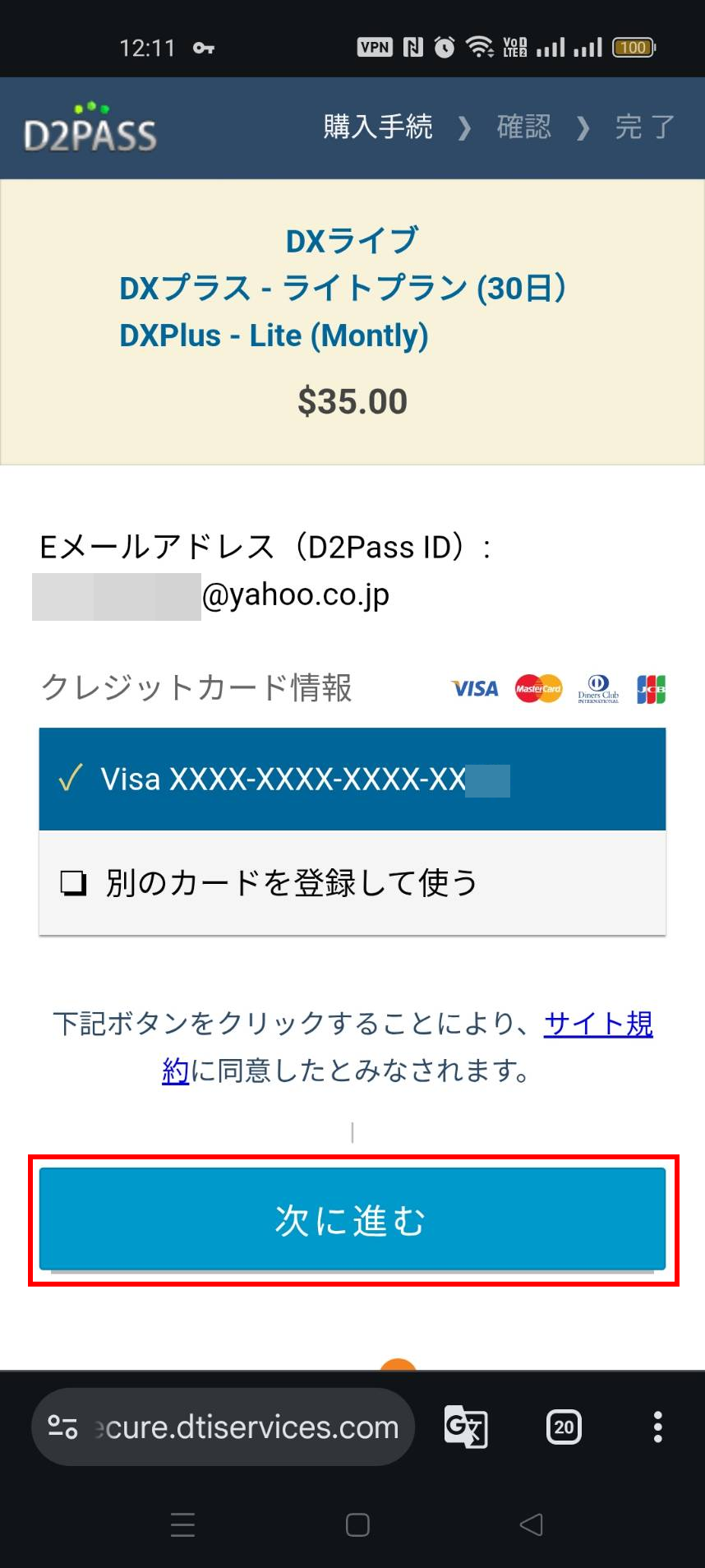Open the browser three-dot menu
705x1568 pixels.
tap(657, 1427)
